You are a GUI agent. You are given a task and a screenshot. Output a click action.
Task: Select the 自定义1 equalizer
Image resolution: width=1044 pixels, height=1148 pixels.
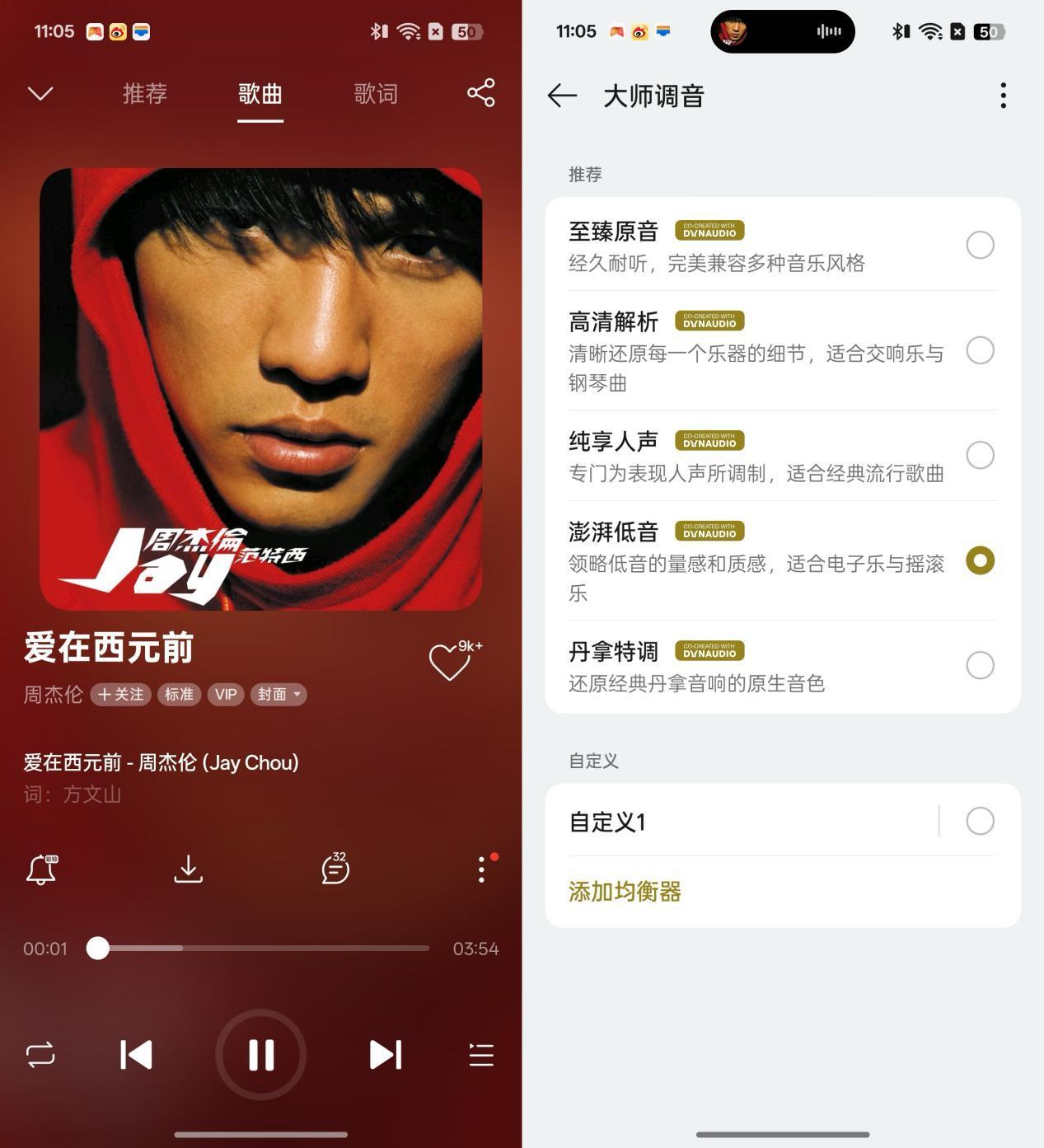pyautogui.click(x=980, y=821)
